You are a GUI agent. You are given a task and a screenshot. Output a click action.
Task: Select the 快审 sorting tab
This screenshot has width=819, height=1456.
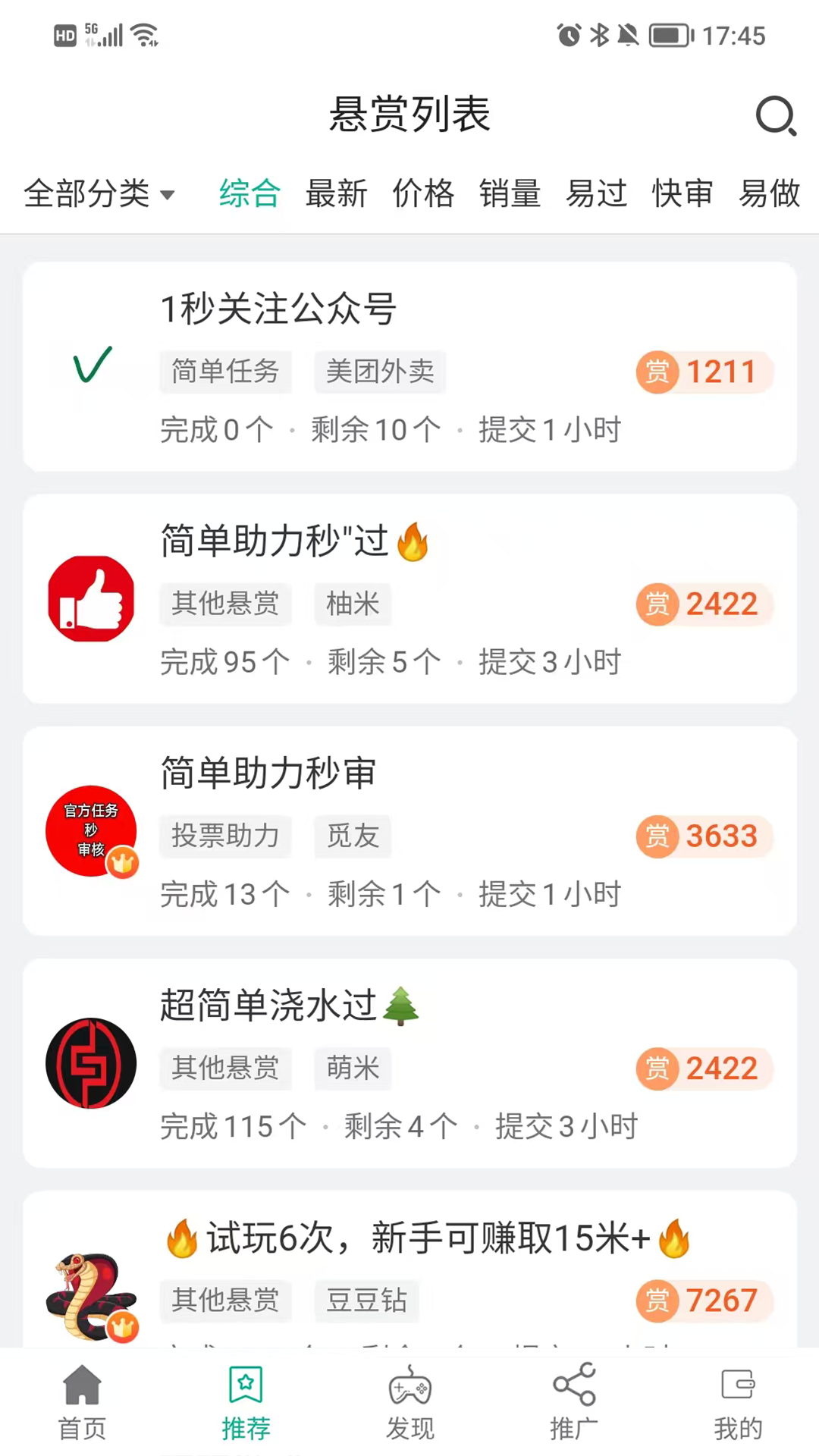682,195
